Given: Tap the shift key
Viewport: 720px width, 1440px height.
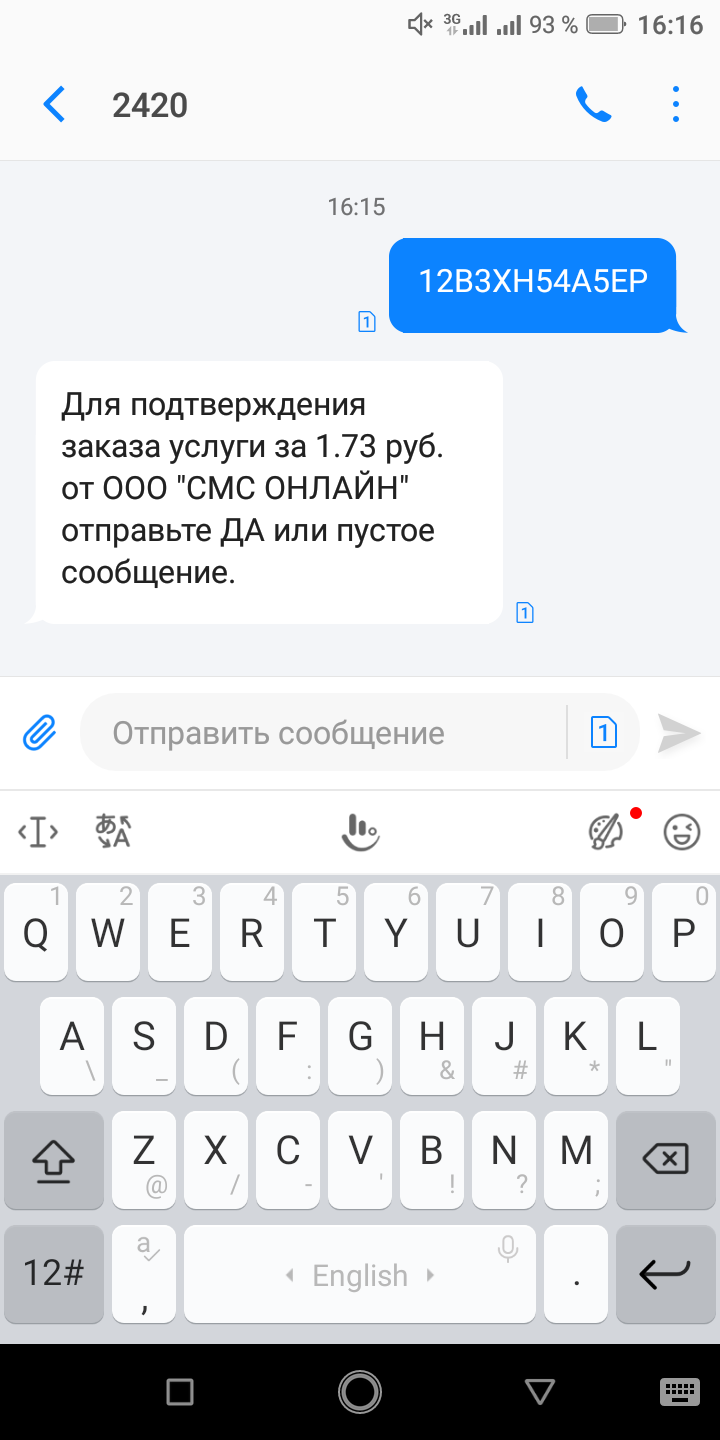Looking at the screenshot, I should tap(54, 1159).
